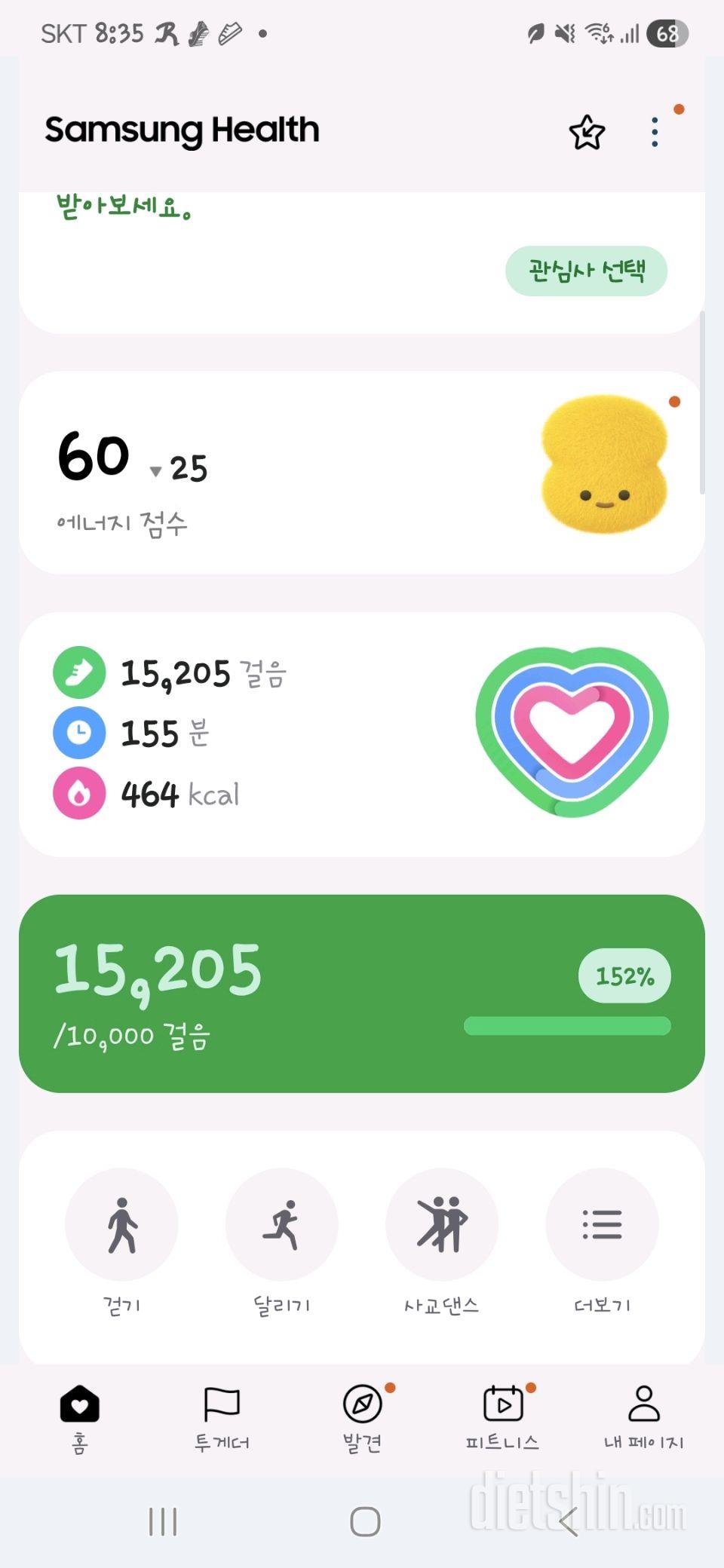The width and height of the screenshot is (724, 1568).
Task: Open the more options menu
Action: (655, 133)
